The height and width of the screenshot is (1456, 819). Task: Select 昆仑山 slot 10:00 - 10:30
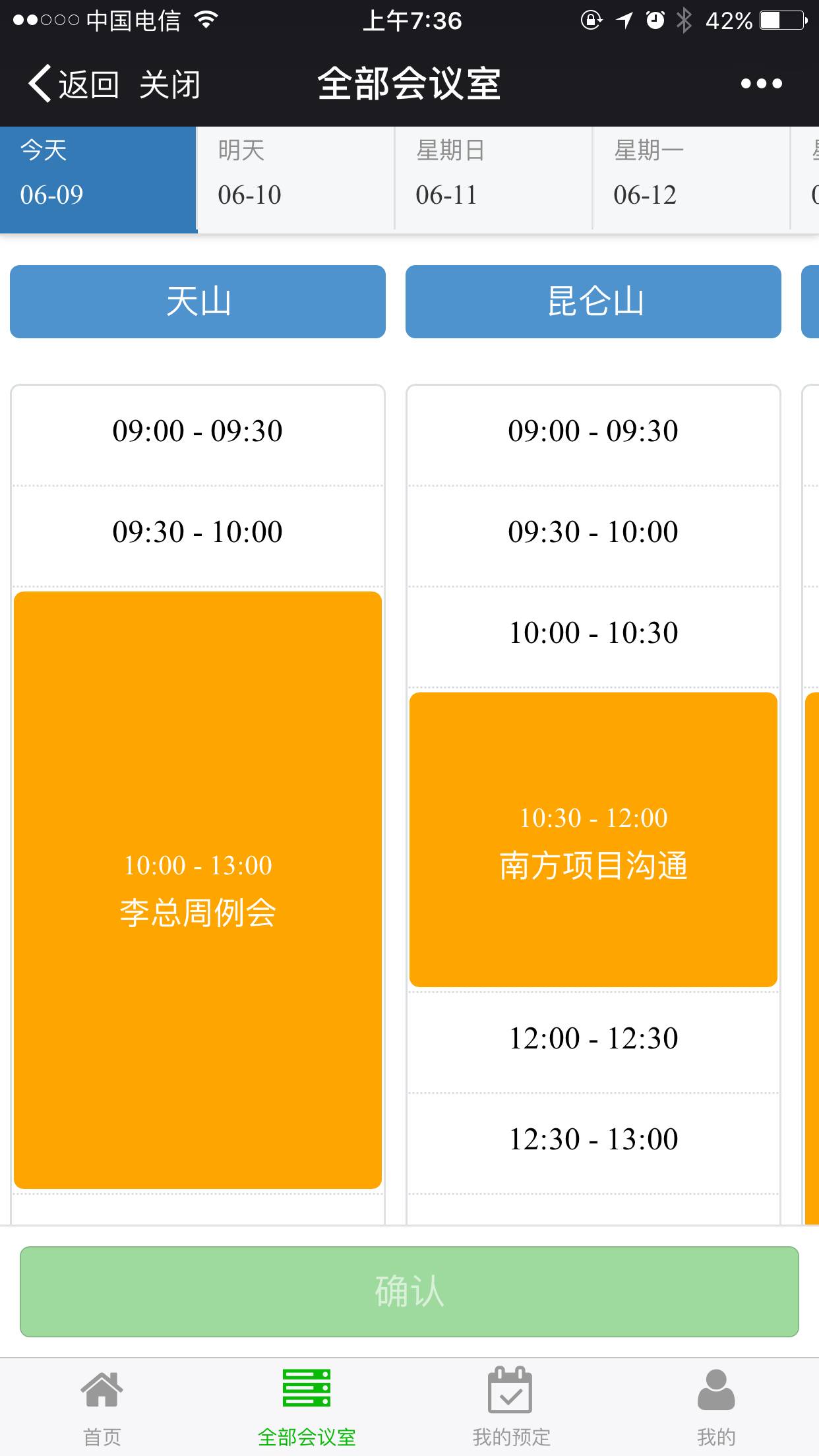pos(593,633)
